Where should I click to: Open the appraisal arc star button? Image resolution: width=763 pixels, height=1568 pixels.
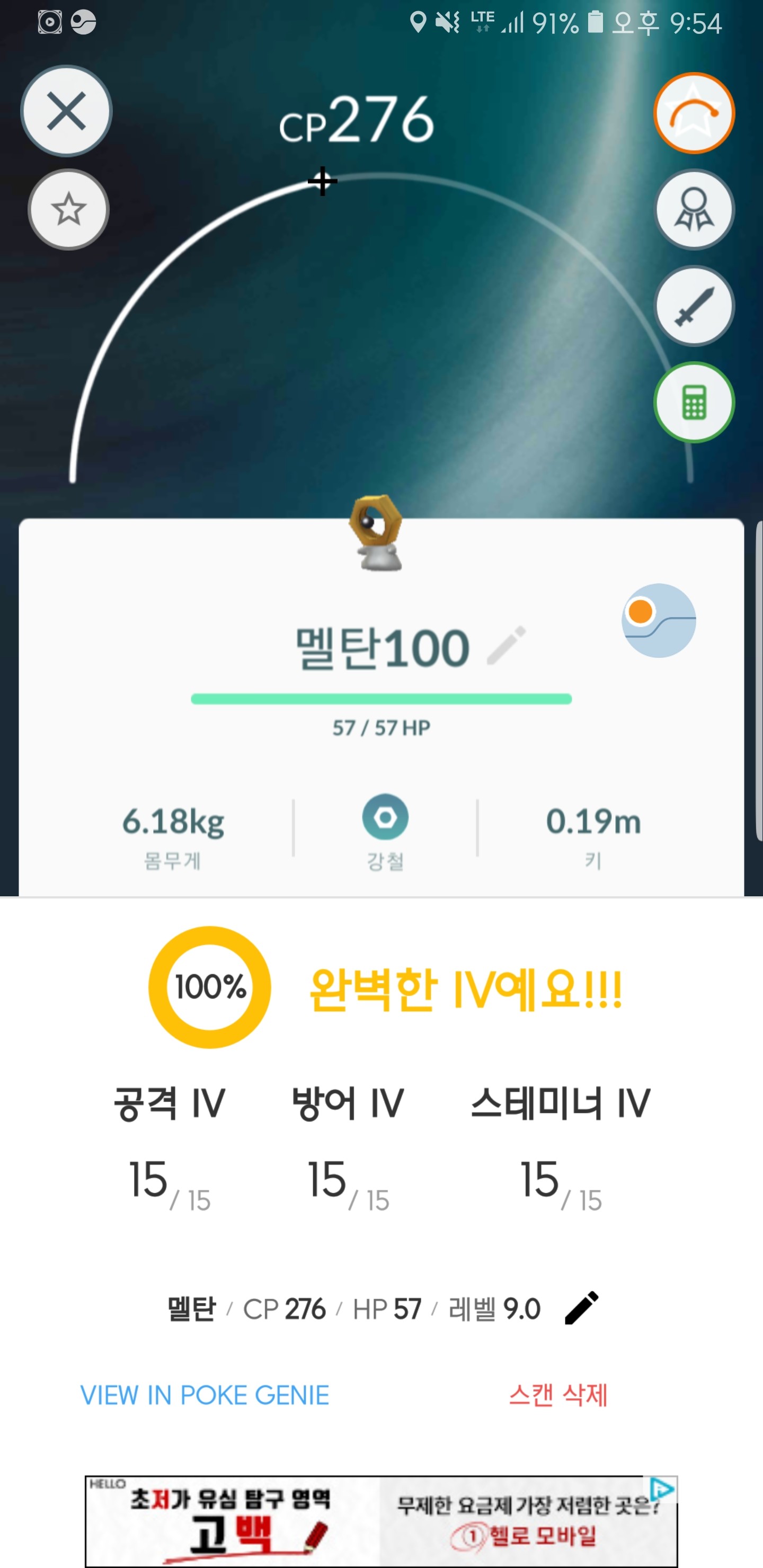(694, 113)
